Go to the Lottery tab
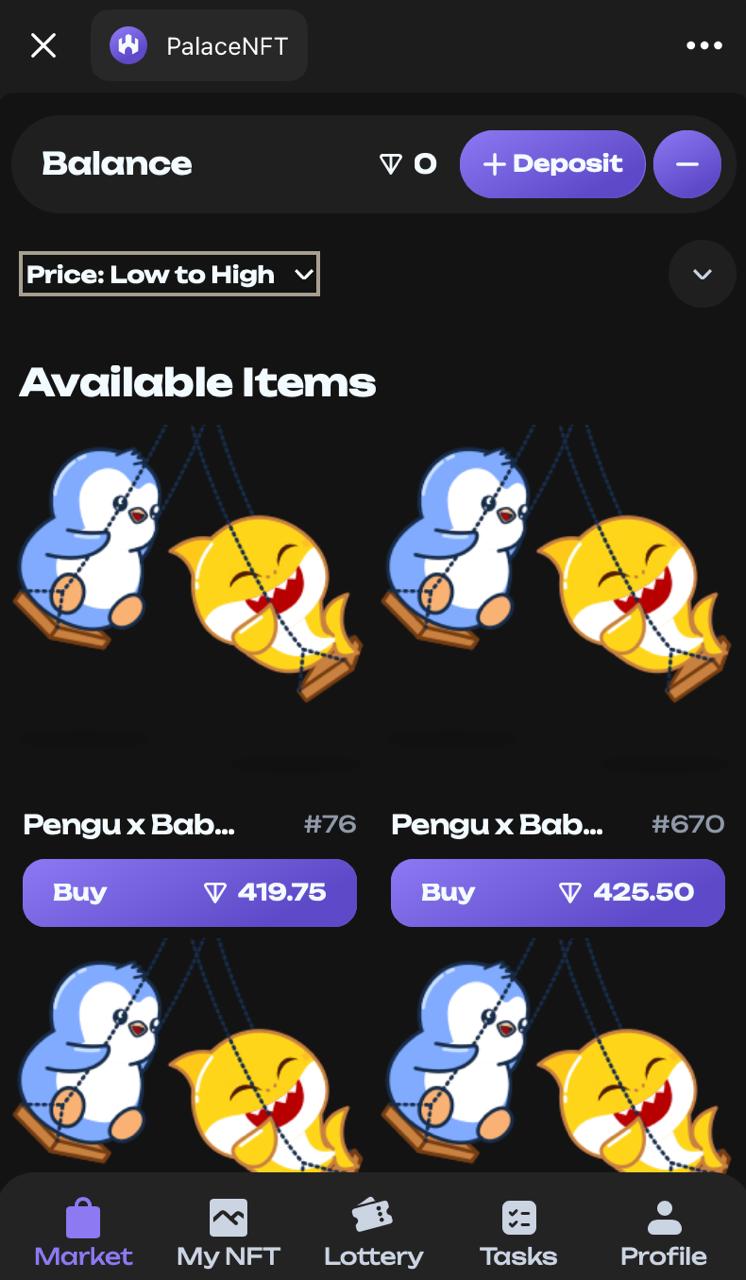The image size is (746, 1280). coord(373,1234)
